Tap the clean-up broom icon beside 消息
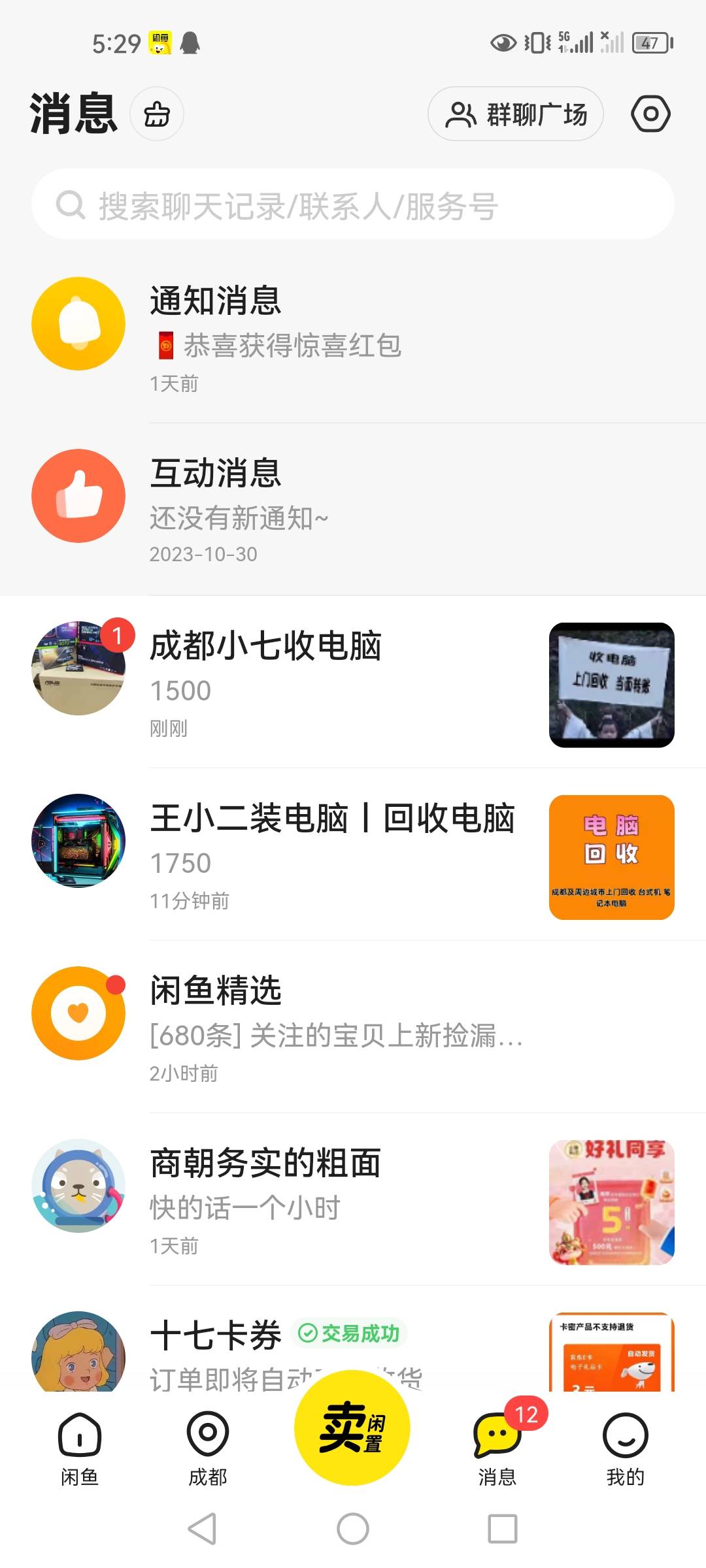This screenshot has width=706, height=1568. click(157, 114)
